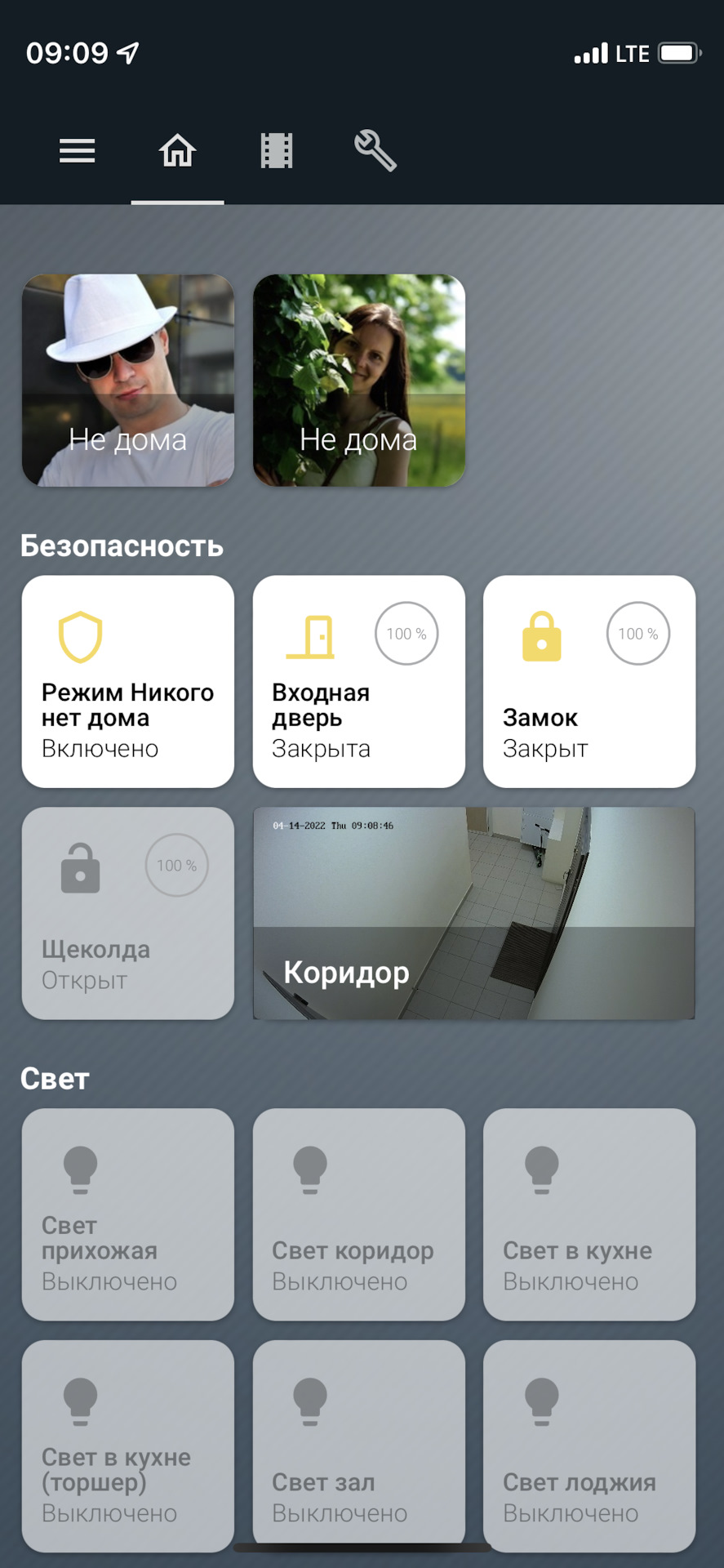
Task: Open the video recordings section icon
Action: [276, 150]
